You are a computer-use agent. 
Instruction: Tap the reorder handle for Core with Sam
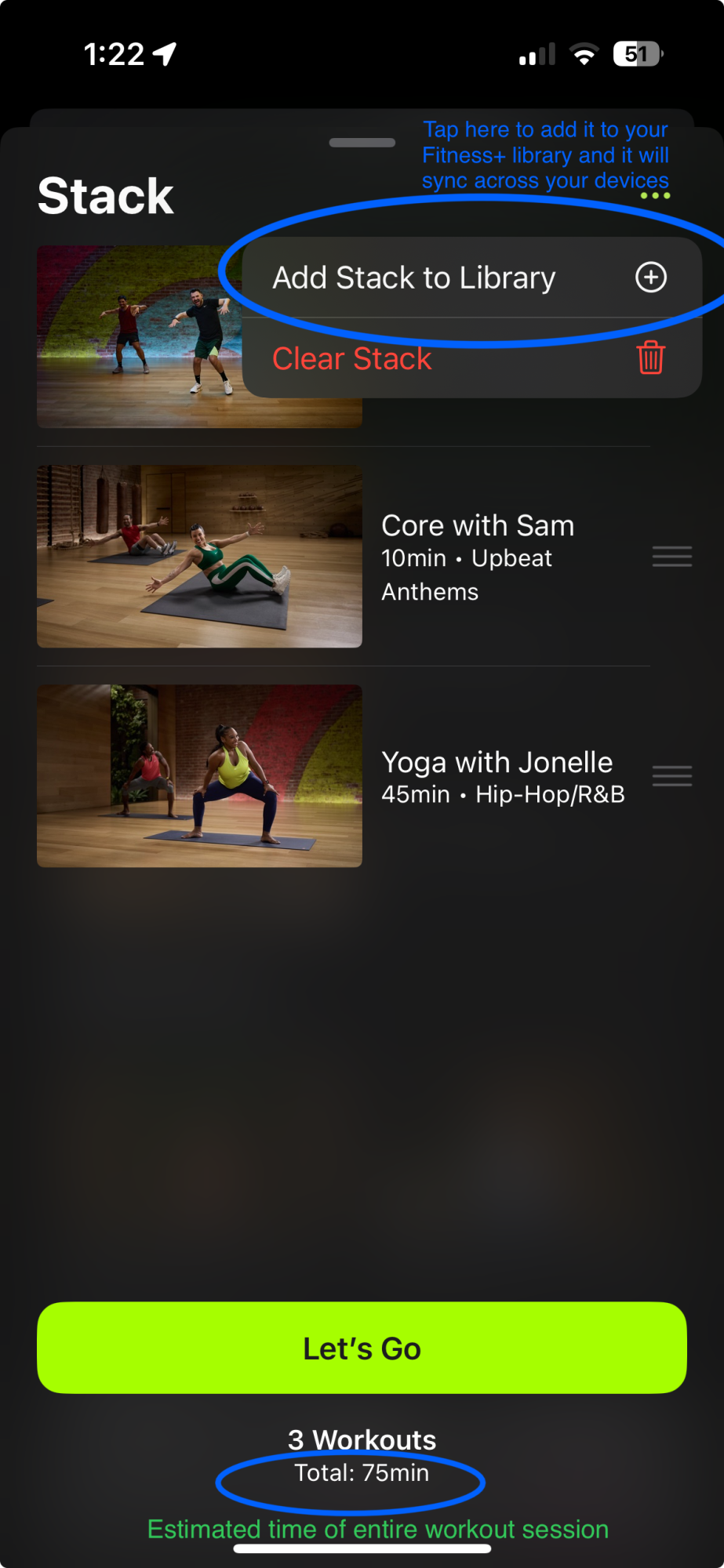(671, 557)
